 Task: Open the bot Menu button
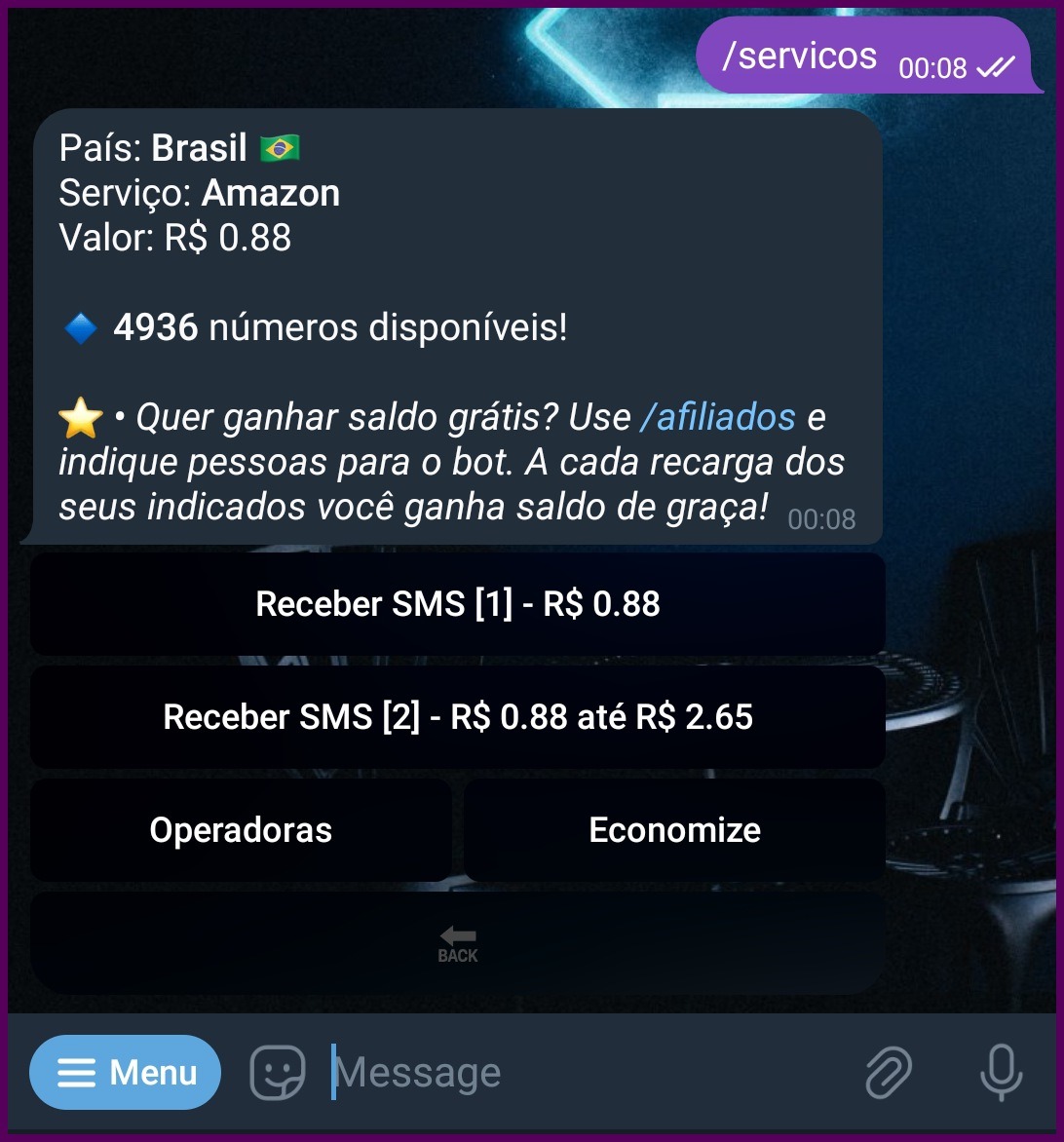126,1073
